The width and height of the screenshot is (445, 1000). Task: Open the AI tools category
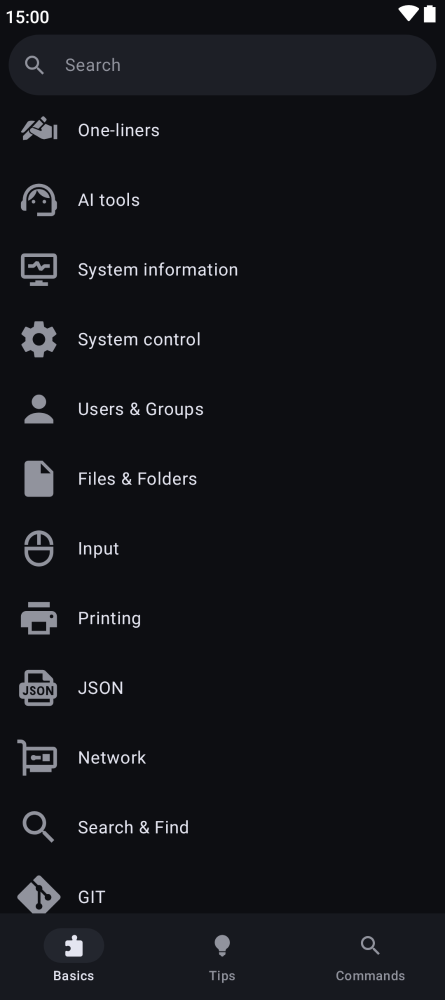click(x=222, y=200)
